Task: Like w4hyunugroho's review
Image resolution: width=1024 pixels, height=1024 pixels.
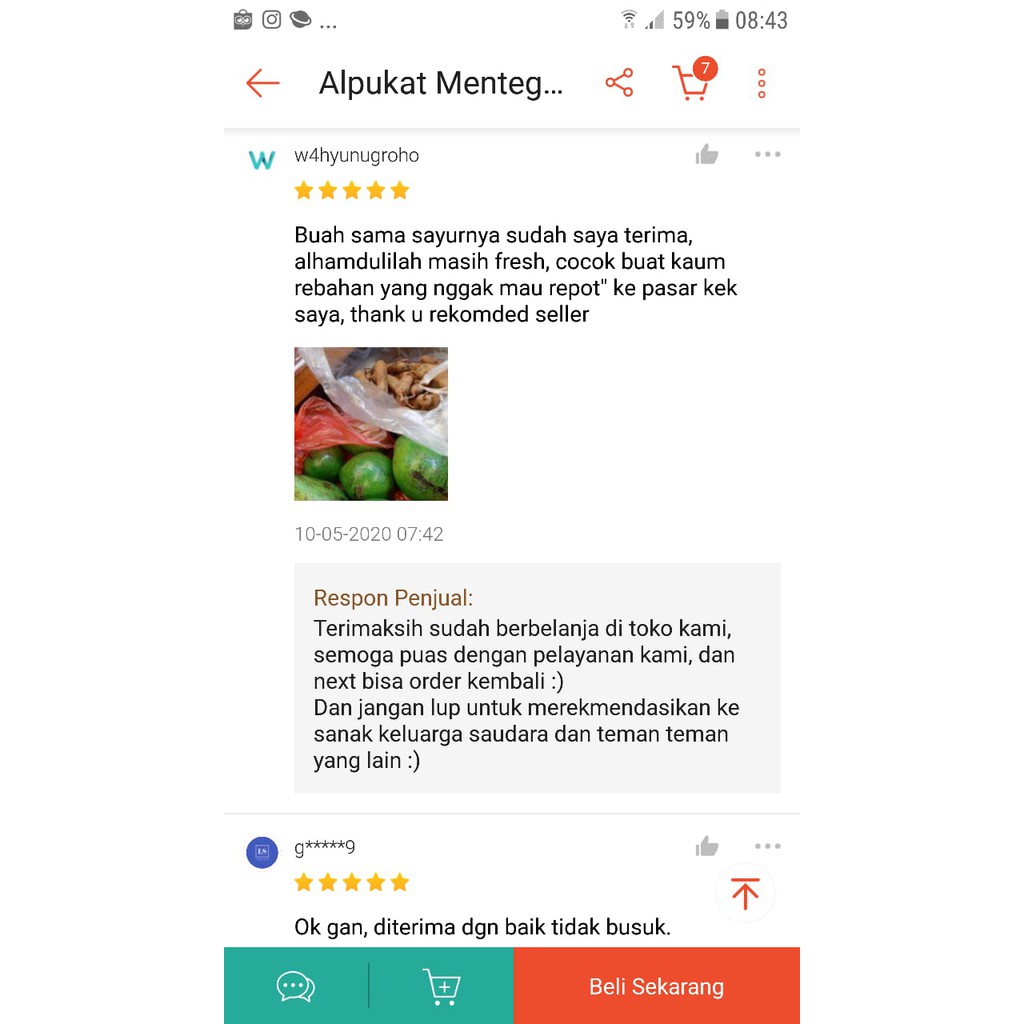Action: pyautogui.click(x=707, y=154)
